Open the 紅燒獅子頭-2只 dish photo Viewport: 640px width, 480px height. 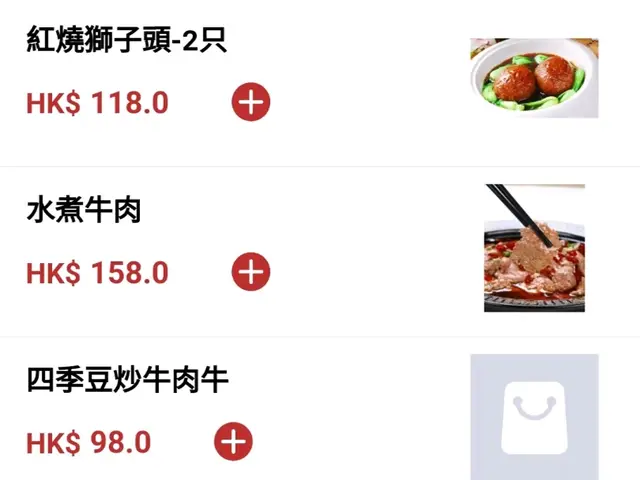coord(534,78)
